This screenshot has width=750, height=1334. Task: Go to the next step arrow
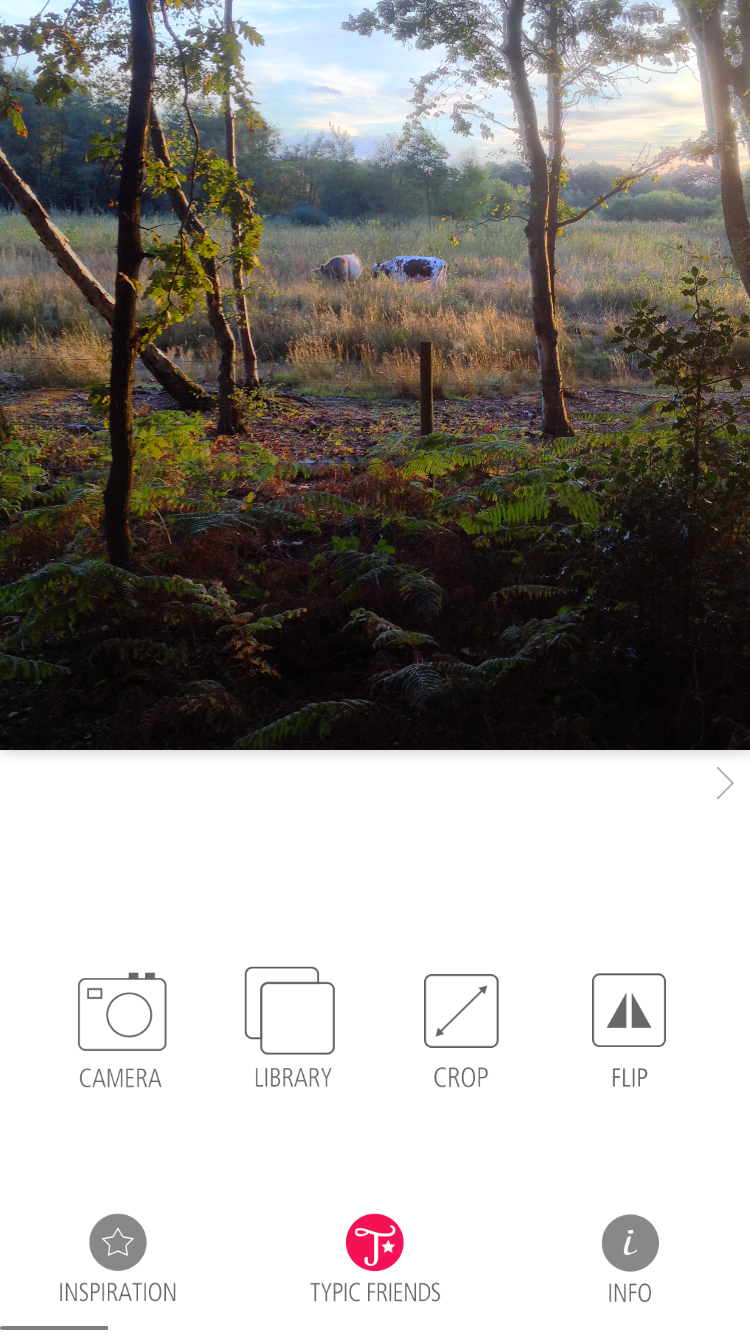click(x=725, y=783)
